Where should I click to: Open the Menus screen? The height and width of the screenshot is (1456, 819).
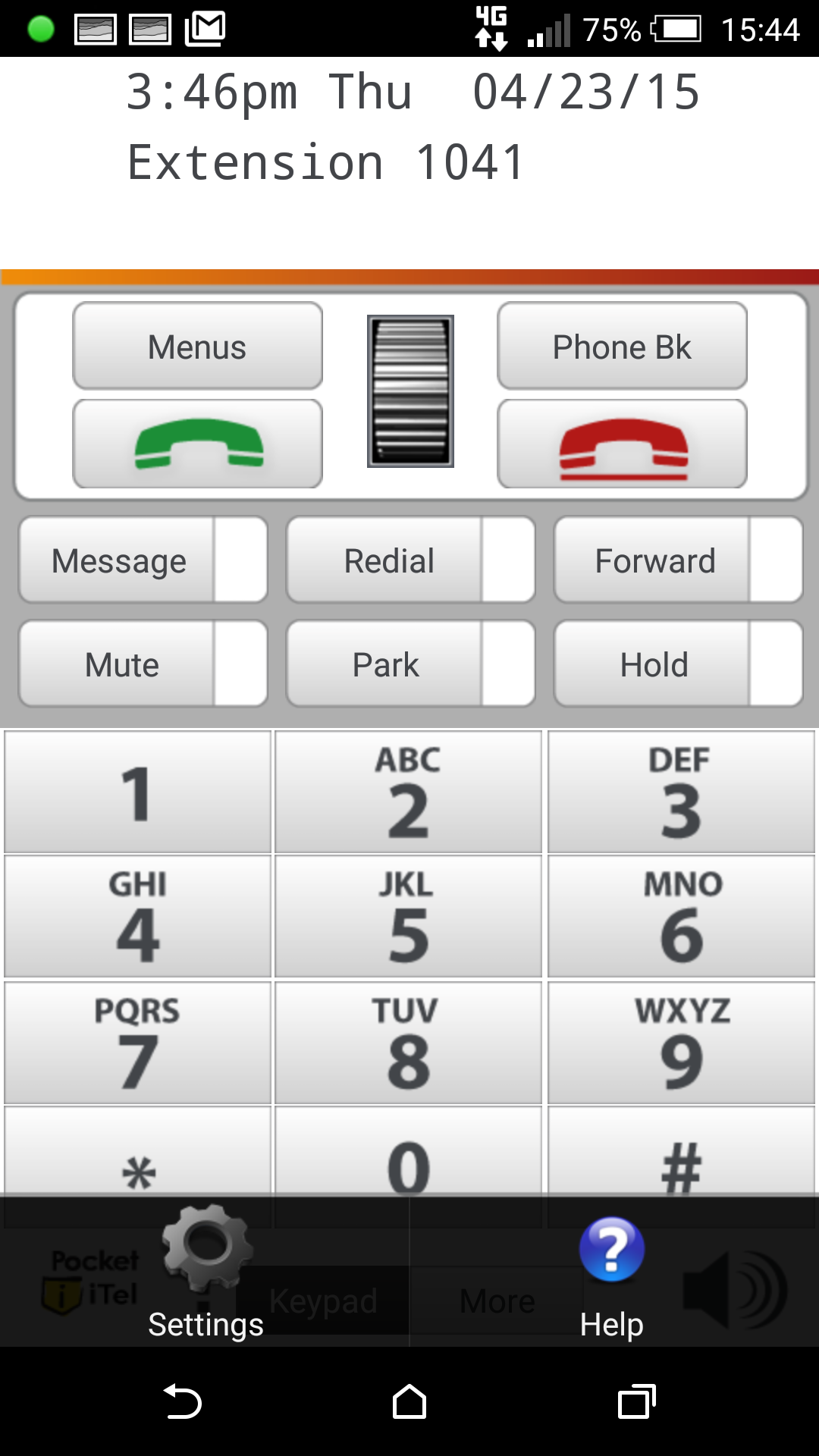pos(197,347)
